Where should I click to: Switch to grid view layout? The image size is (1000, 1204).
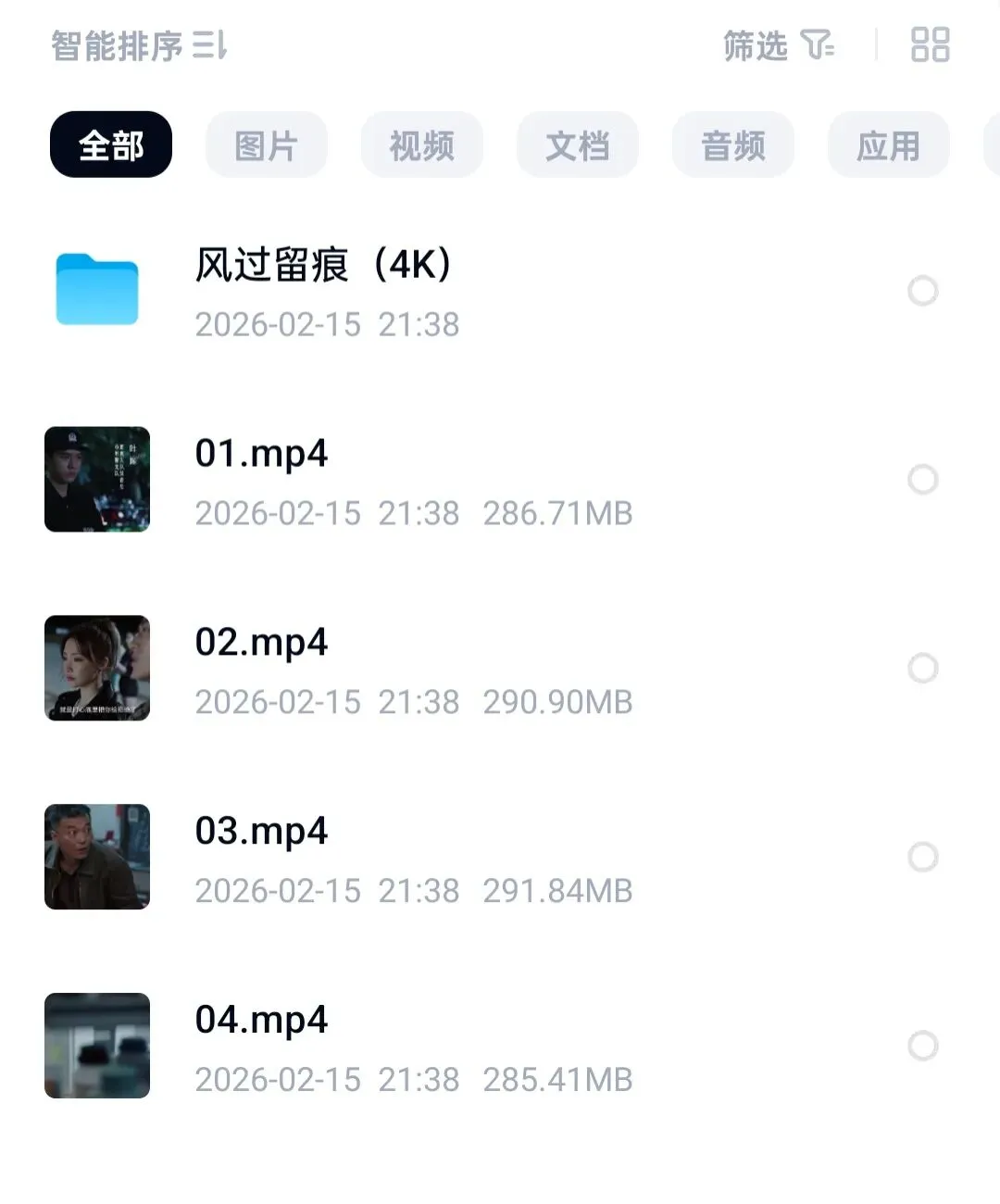tap(930, 44)
